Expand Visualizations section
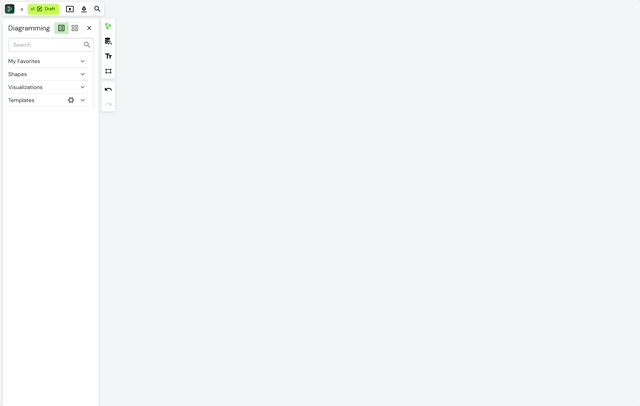 (x=82, y=87)
